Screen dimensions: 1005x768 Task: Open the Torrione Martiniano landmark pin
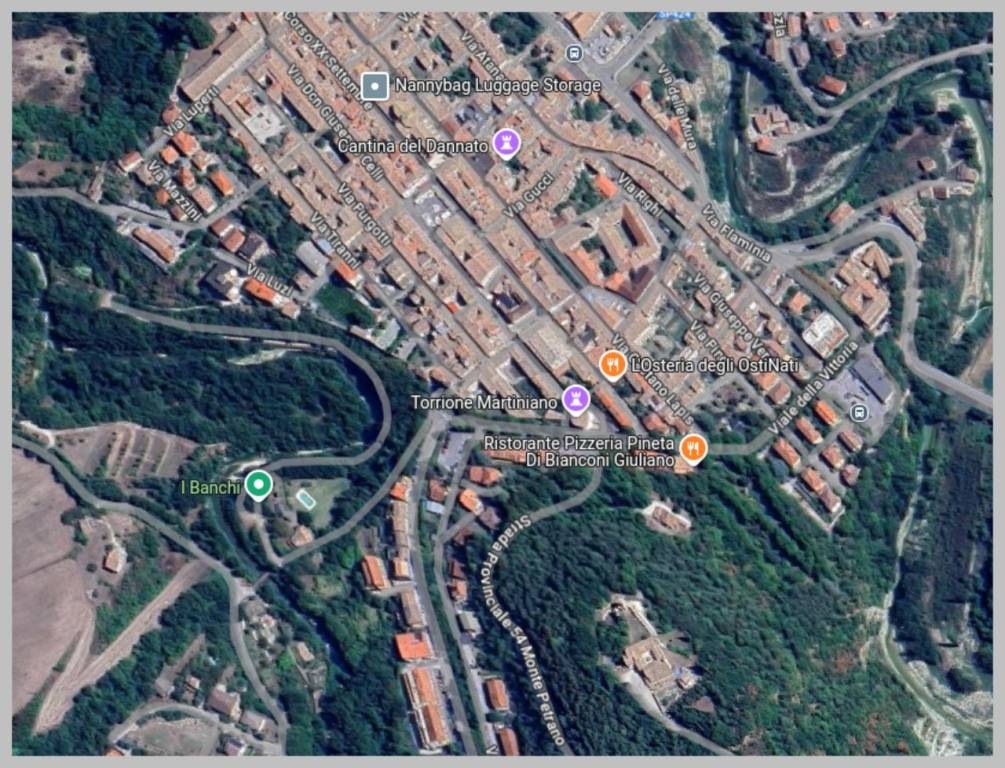pyautogui.click(x=575, y=400)
